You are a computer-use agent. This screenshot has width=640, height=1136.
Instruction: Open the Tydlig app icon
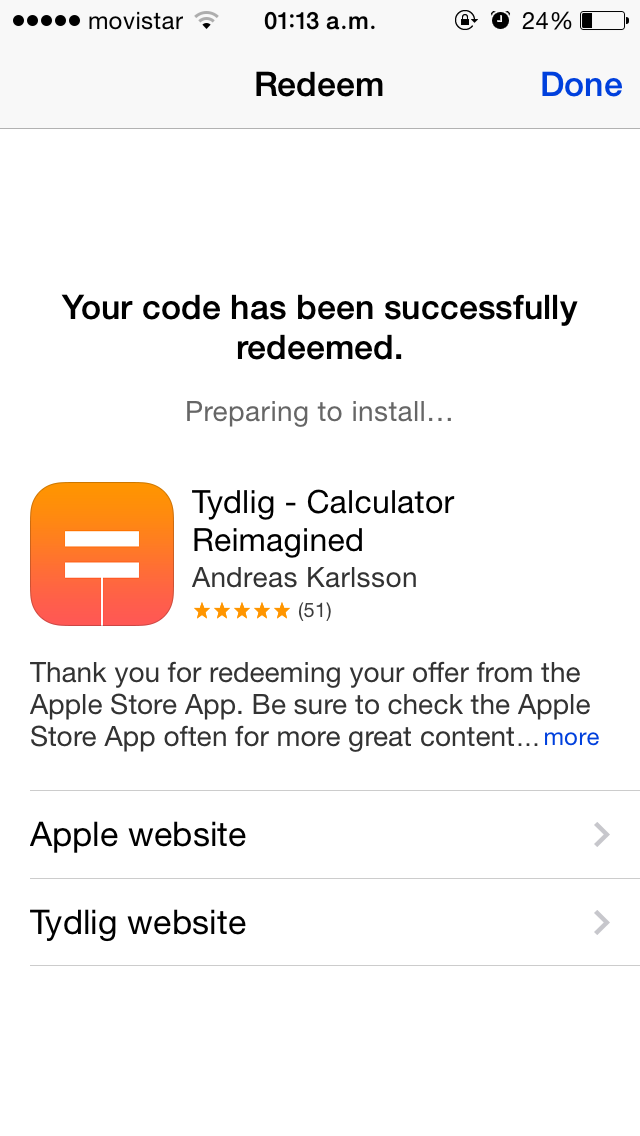tap(102, 554)
